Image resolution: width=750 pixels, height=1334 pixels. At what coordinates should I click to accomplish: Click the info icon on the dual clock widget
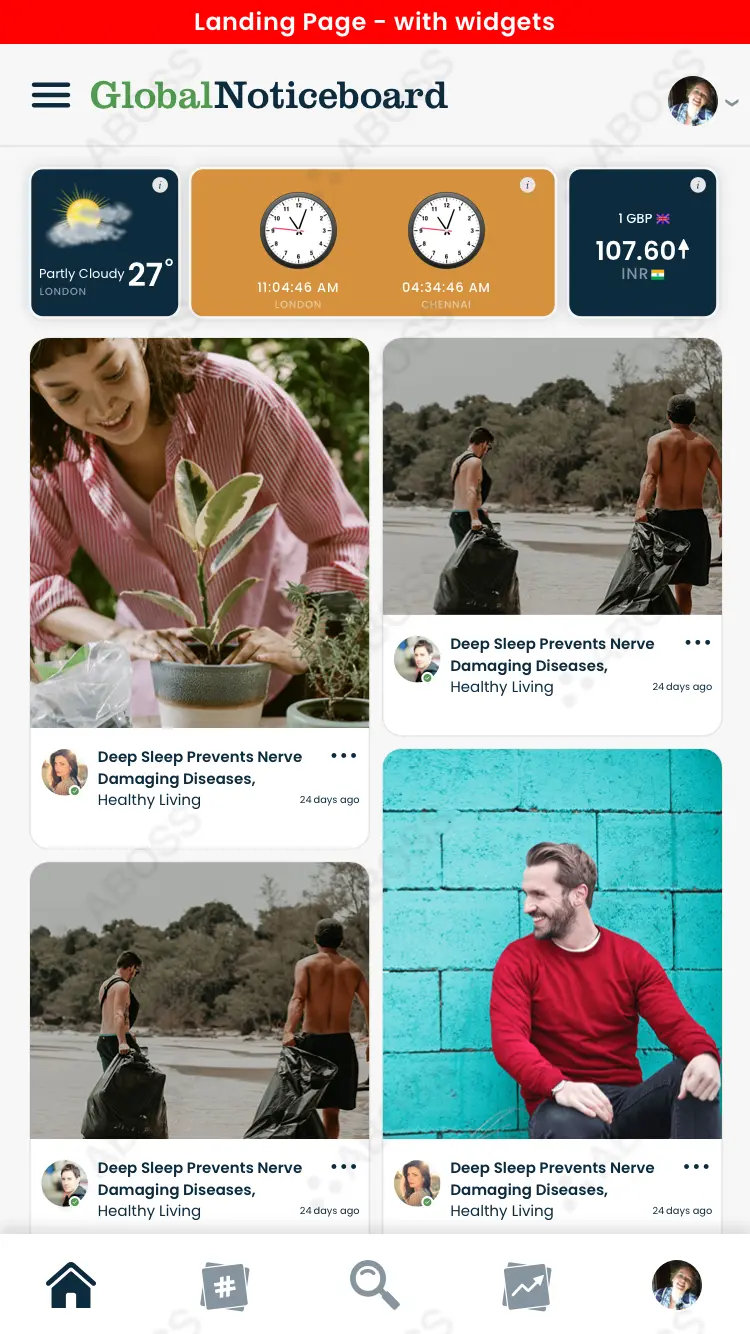528,184
